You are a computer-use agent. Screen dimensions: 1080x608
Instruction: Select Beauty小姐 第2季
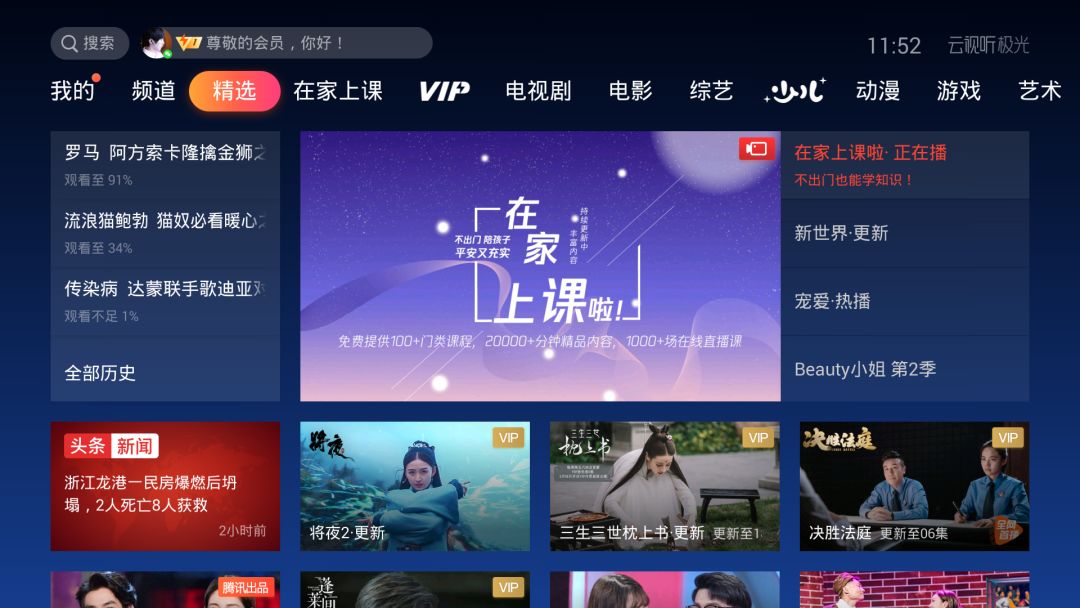[x=904, y=369]
